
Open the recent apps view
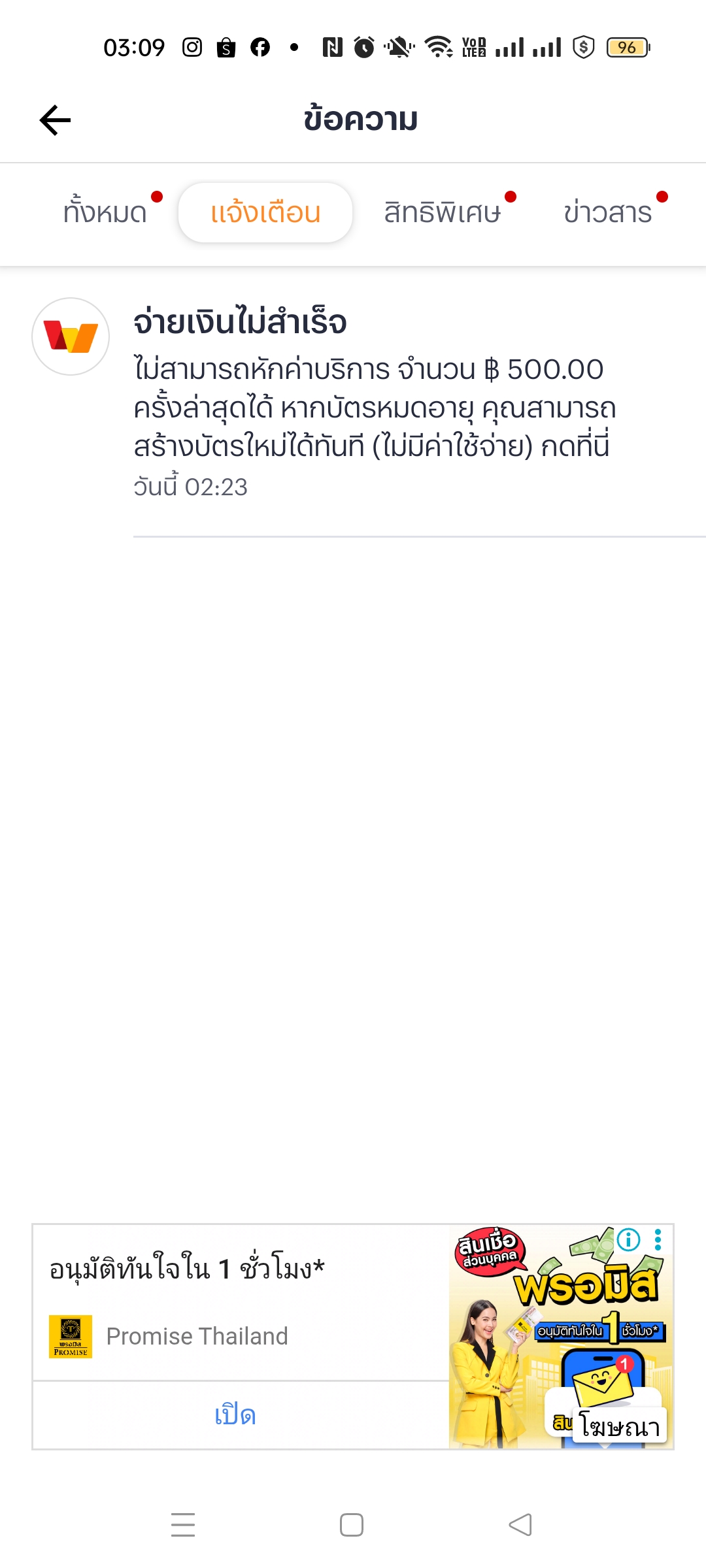183,1525
